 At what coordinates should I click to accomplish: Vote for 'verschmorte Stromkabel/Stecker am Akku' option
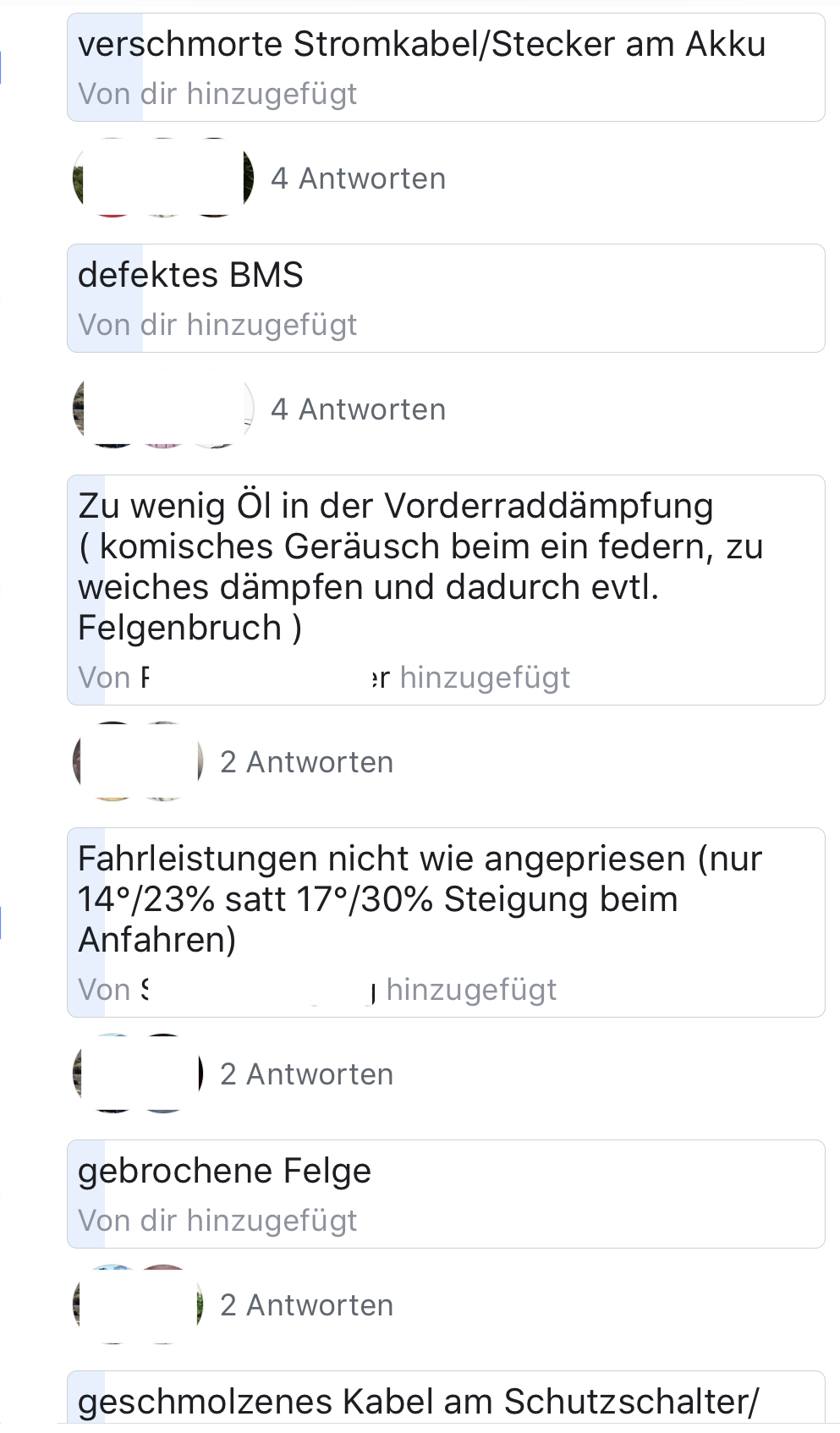[x=446, y=68]
